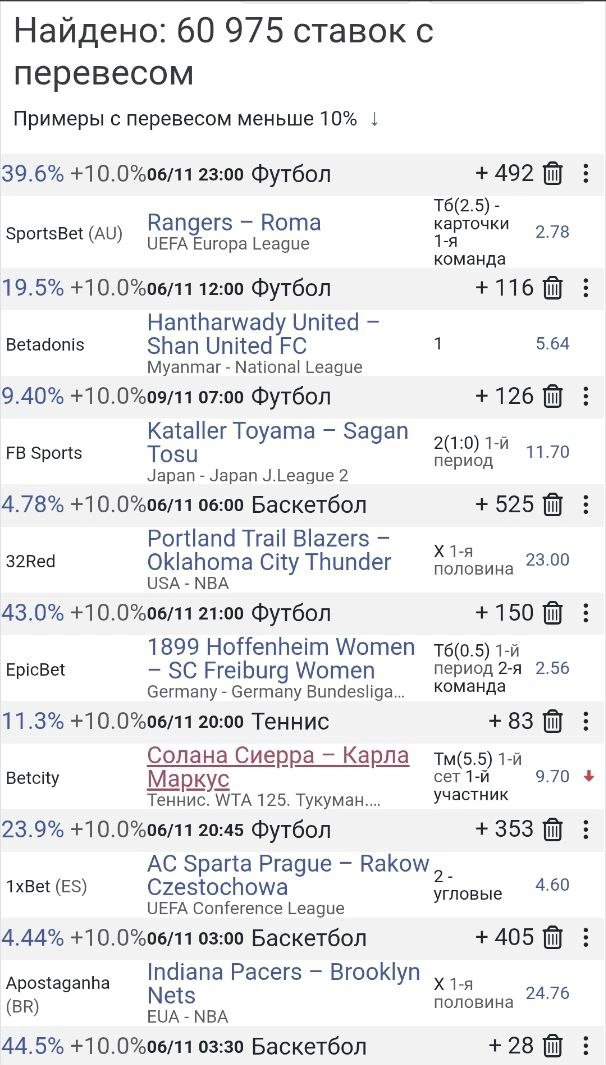Tap the 4.60 odds at 1xBet
606x1065 pixels.
552,885
